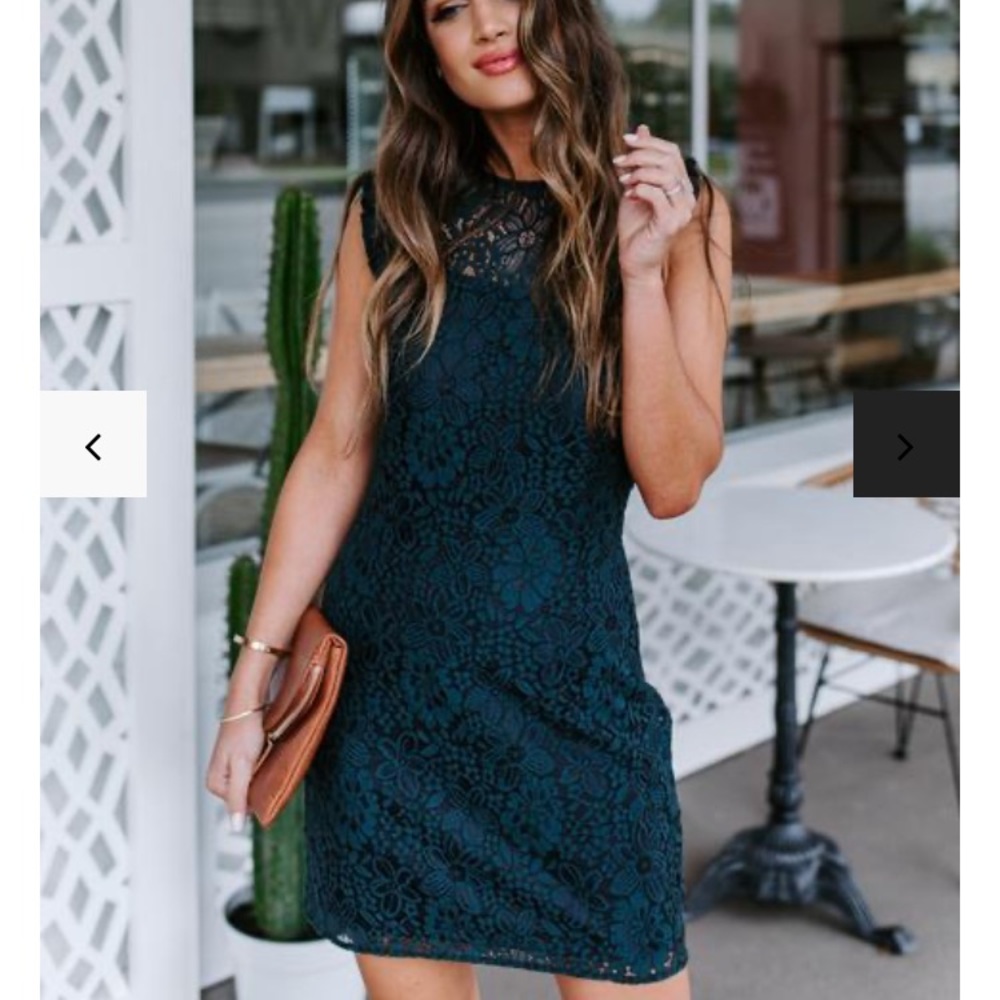This screenshot has width=1000, height=1000.
Task: Go to the previous product photo
Action: click(93, 444)
